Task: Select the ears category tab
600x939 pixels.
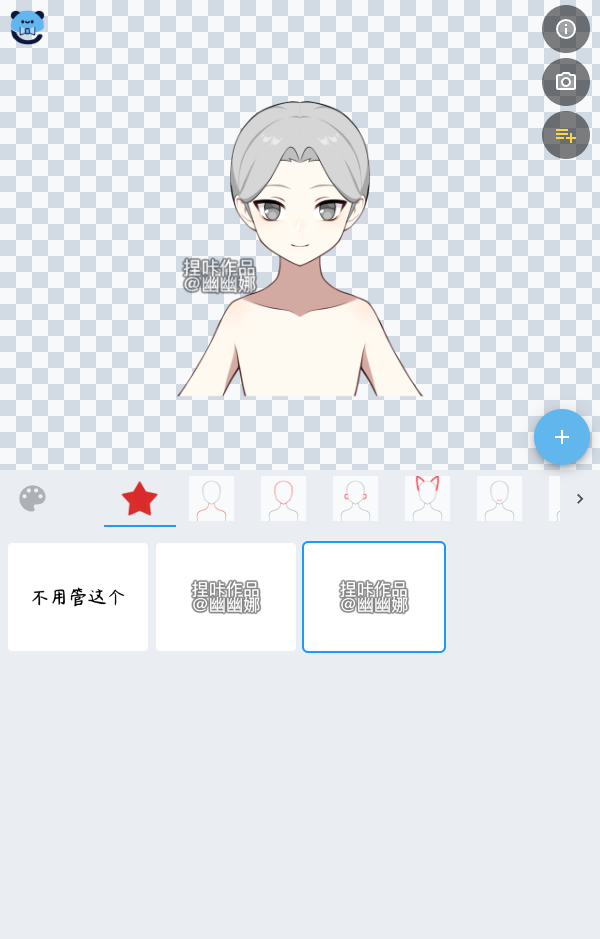Action: tap(356, 498)
